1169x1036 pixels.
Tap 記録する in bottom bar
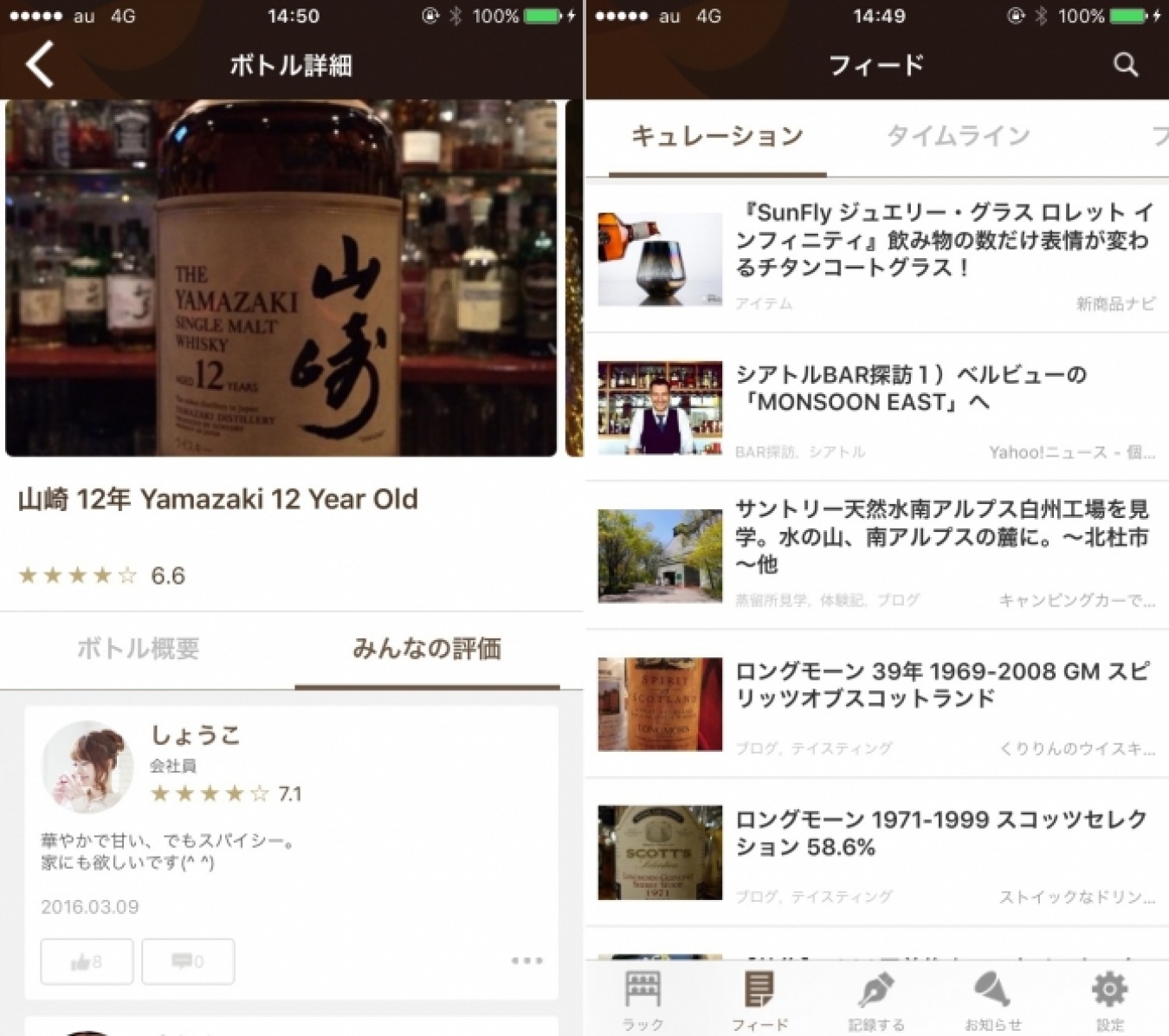pos(876,999)
